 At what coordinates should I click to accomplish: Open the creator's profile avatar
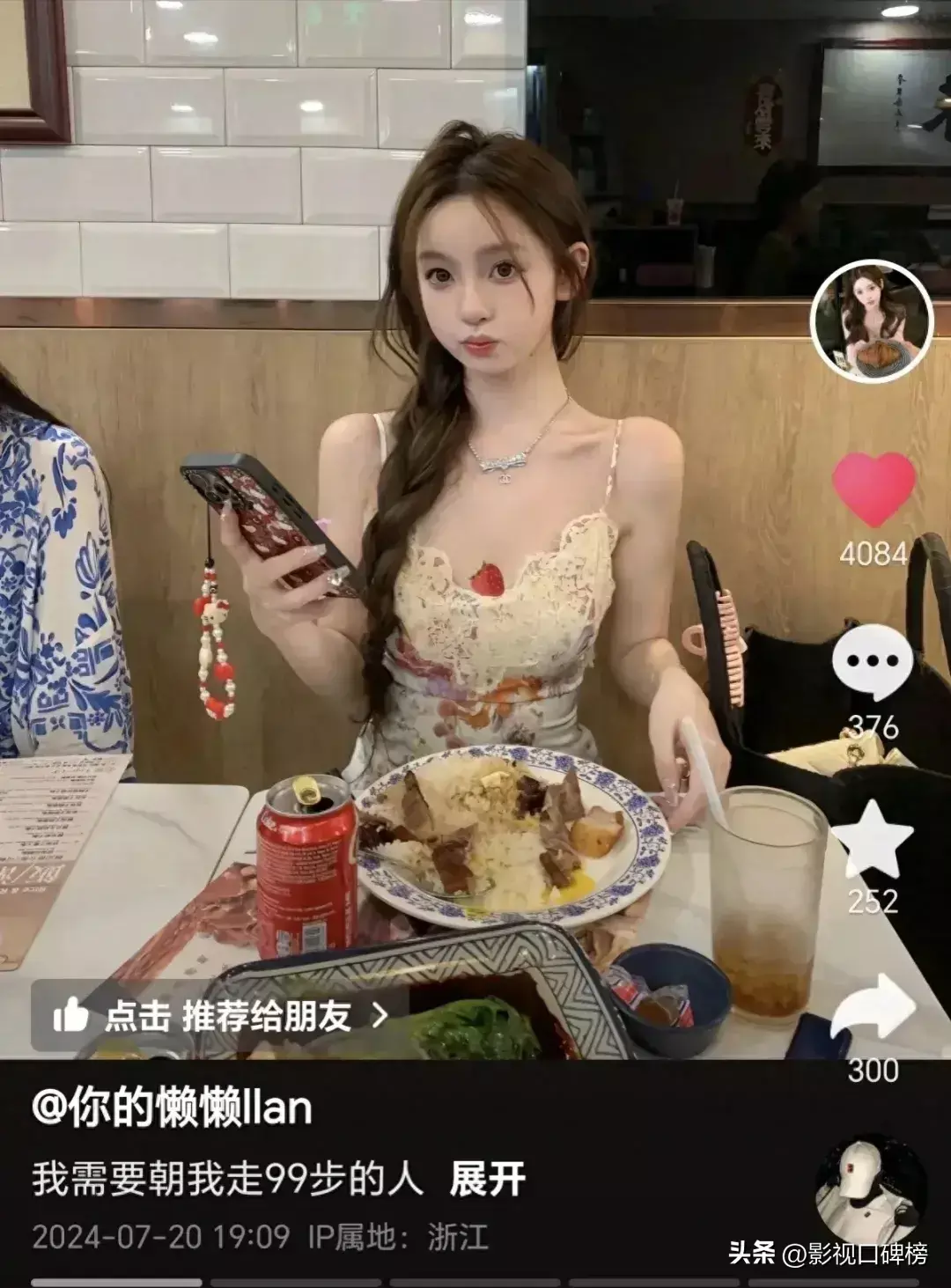click(872, 321)
